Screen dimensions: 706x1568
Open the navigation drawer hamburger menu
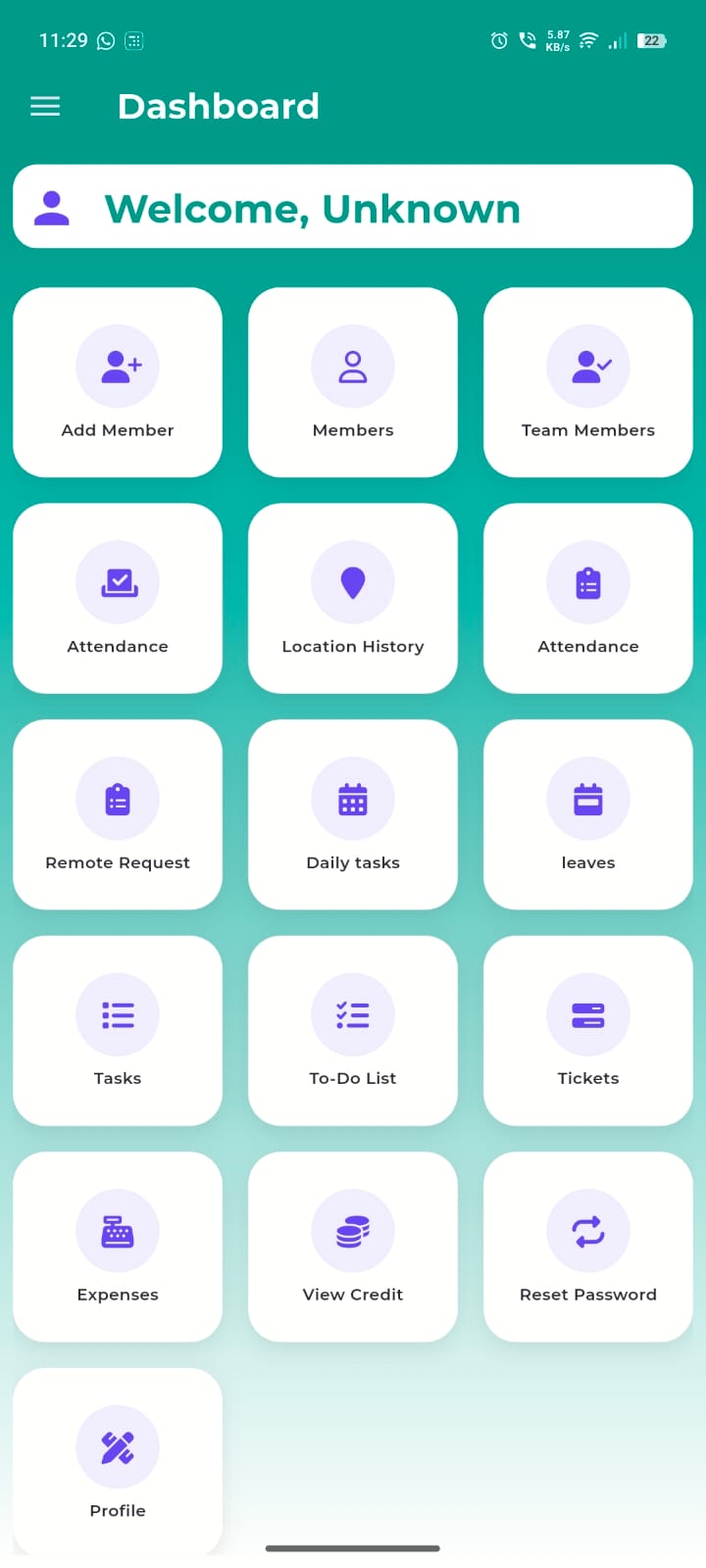coord(44,106)
